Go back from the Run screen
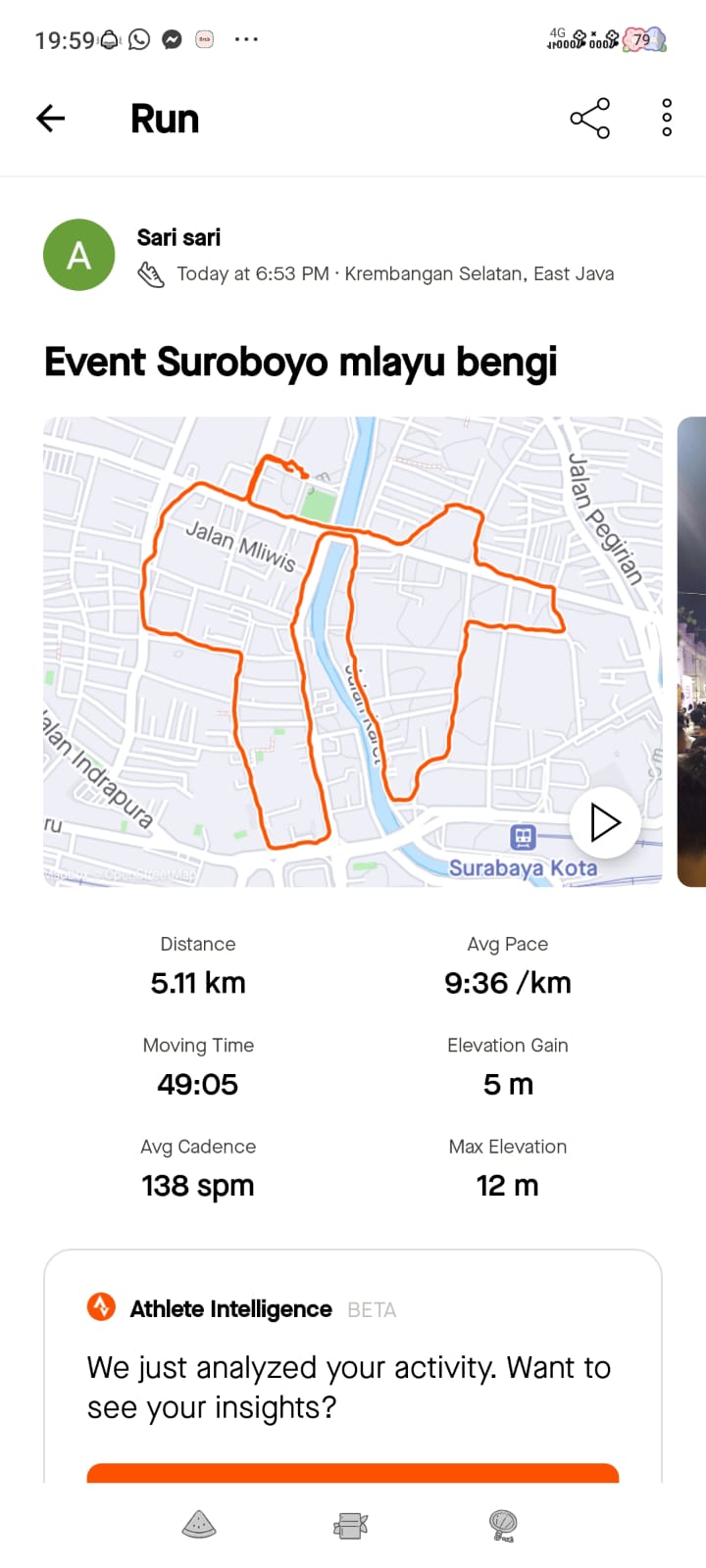 pos(51,119)
